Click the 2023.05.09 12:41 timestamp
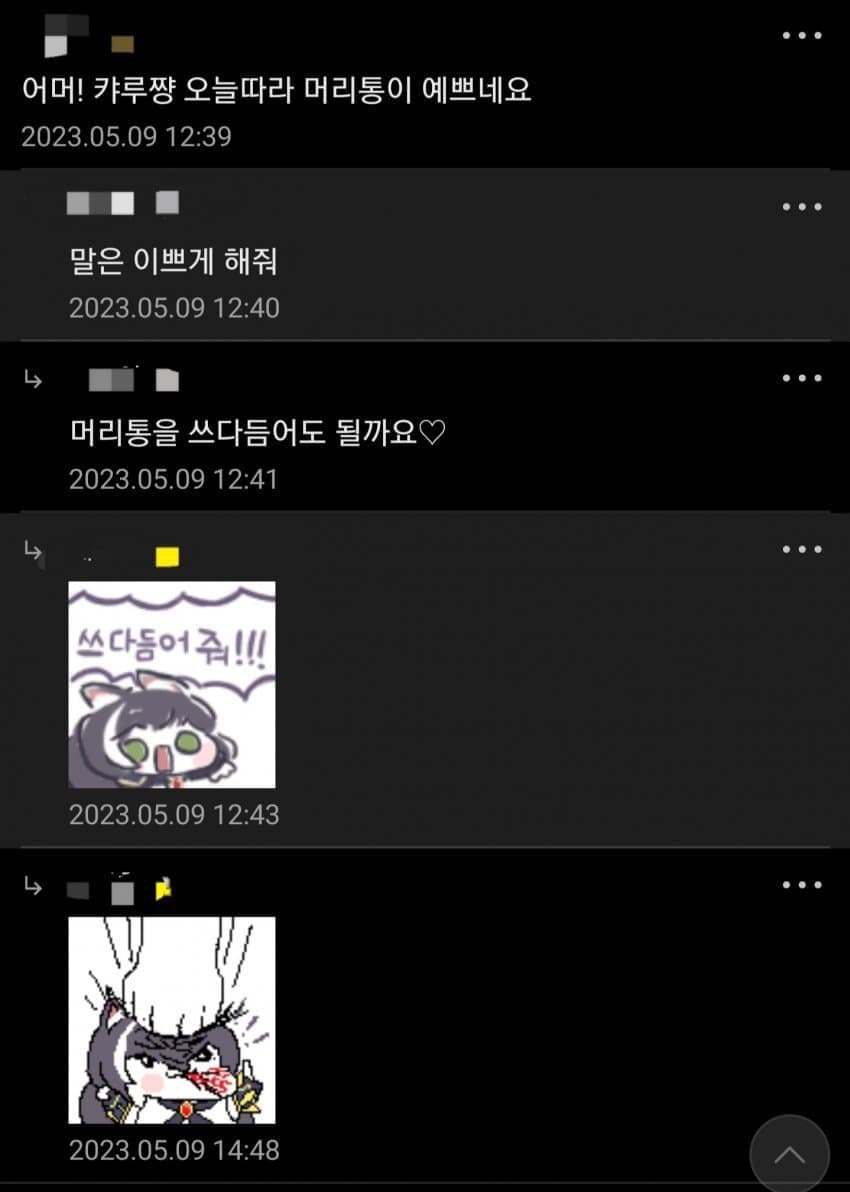The image size is (850, 1192). click(175, 479)
